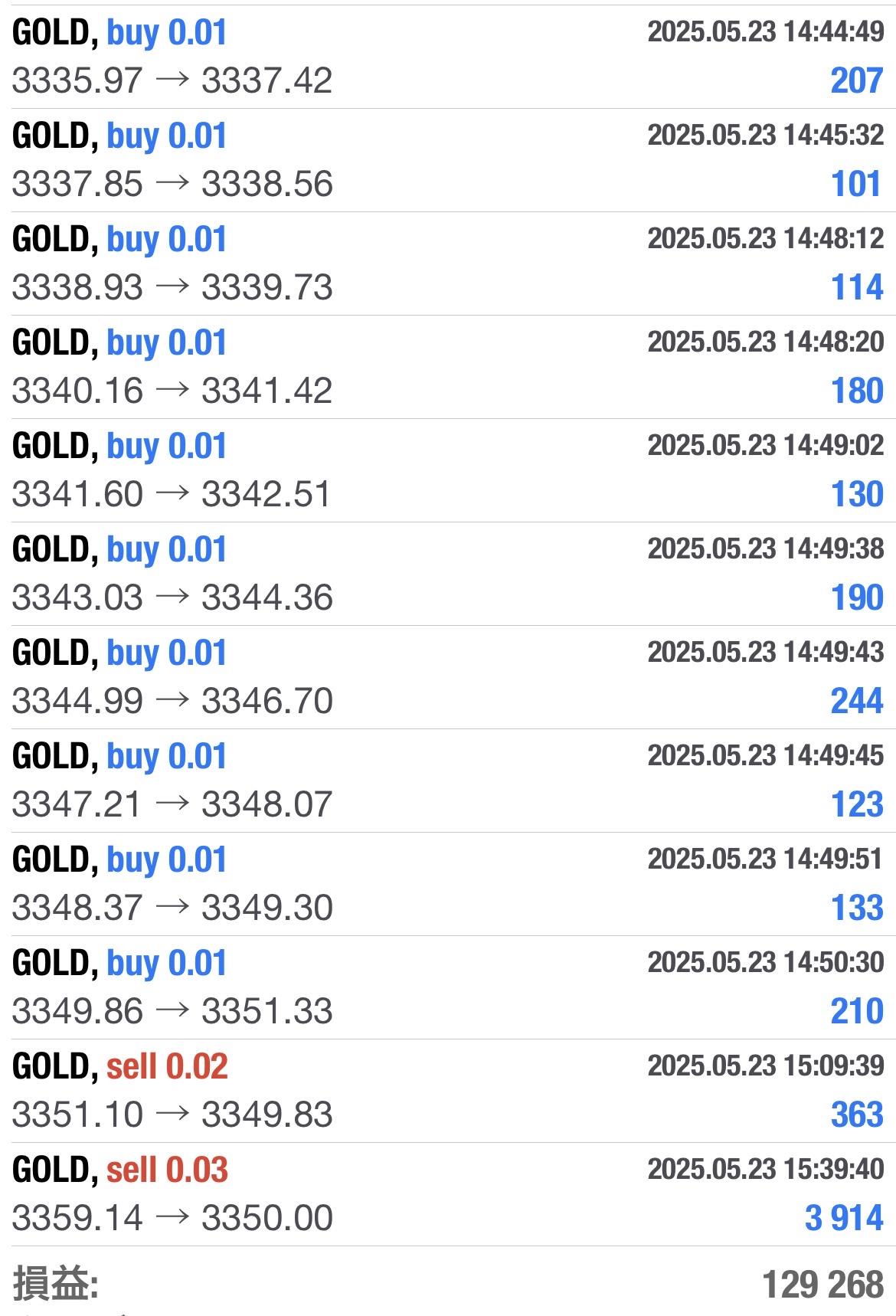896x1316 pixels.
Task: Select the GOLD buy trade at 14:49:51
Action: (448, 884)
